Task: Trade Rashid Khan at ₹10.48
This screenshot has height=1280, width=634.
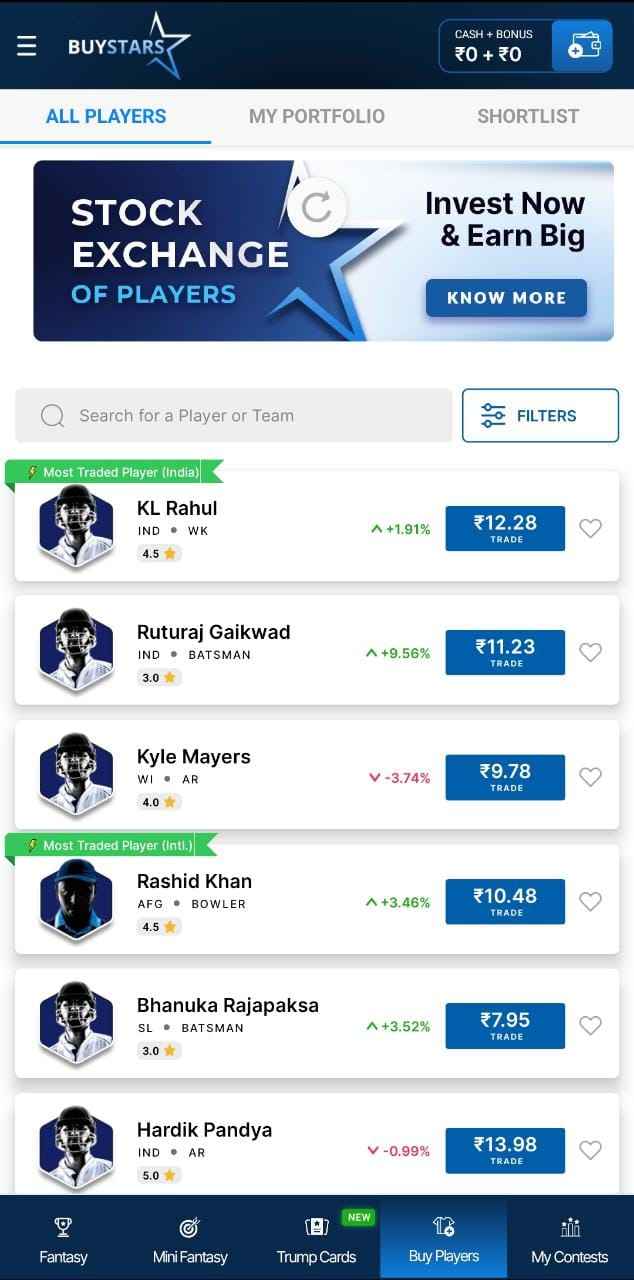Action: [505, 901]
